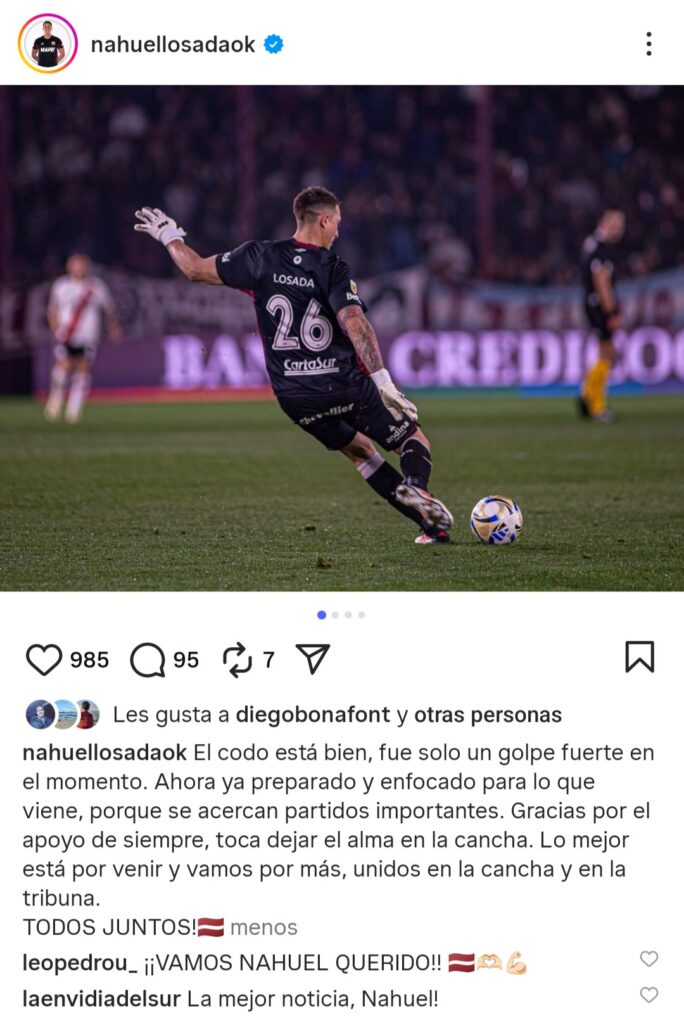This screenshot has height=1024, width=684.
Task: Share the post with the paper plane
Action: point(313,659)
